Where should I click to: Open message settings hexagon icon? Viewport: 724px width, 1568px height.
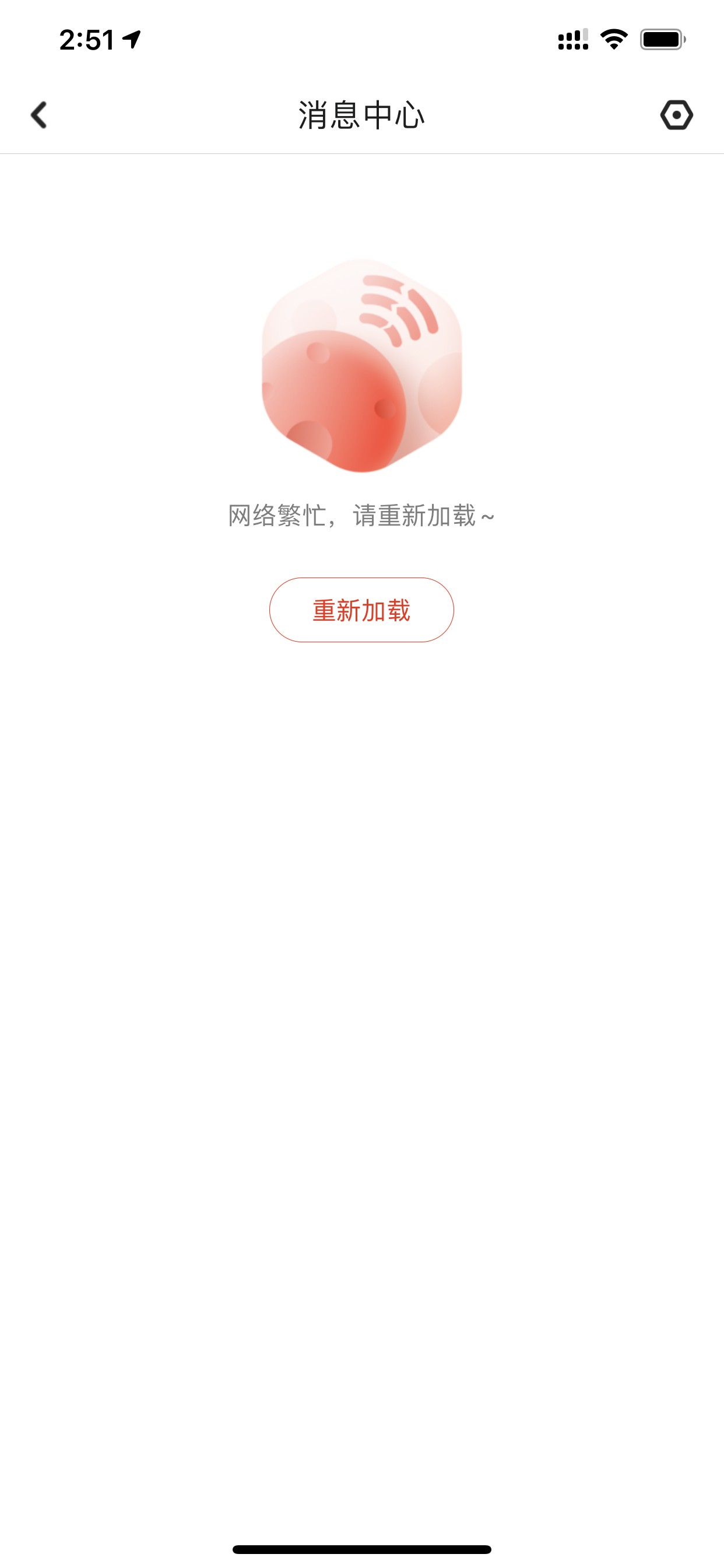click(676, 115)
